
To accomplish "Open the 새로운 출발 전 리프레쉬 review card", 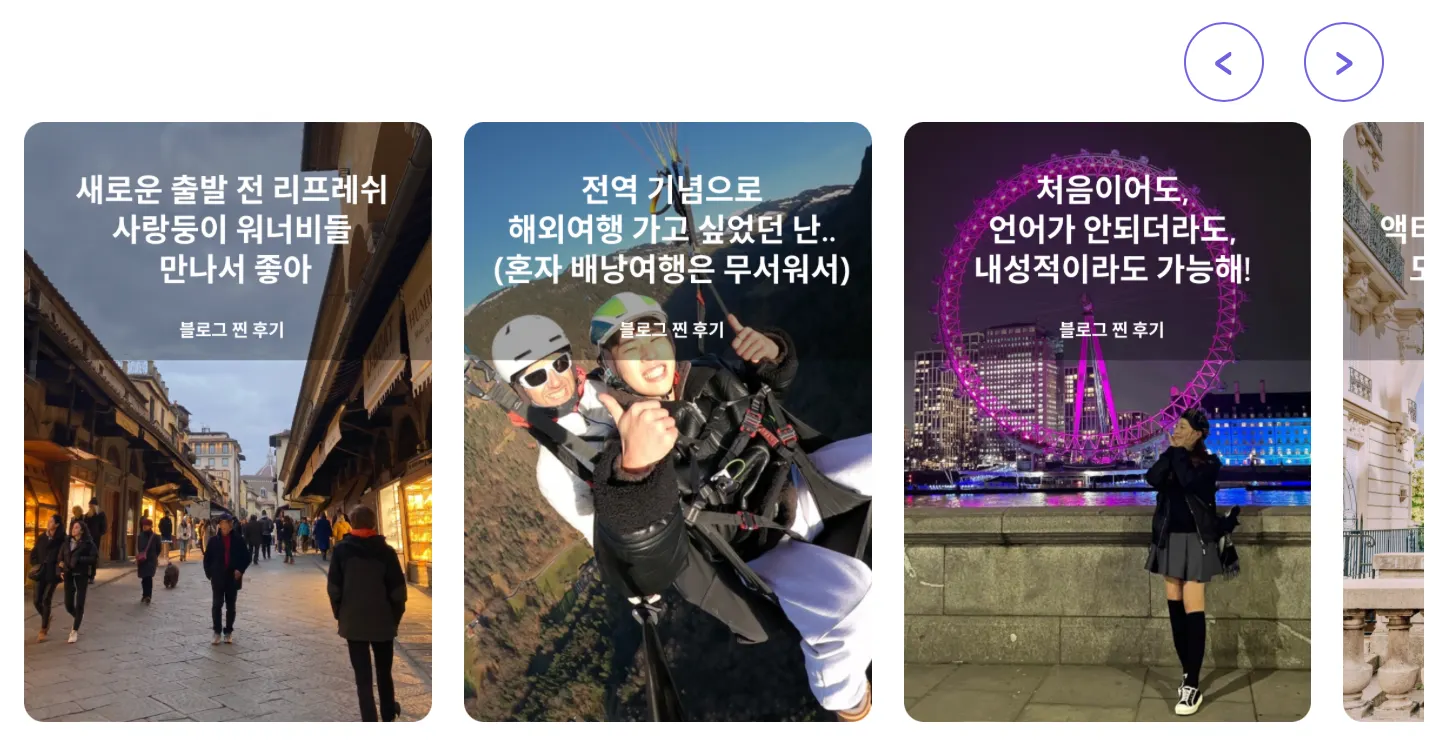I will (x=228, y=421).
